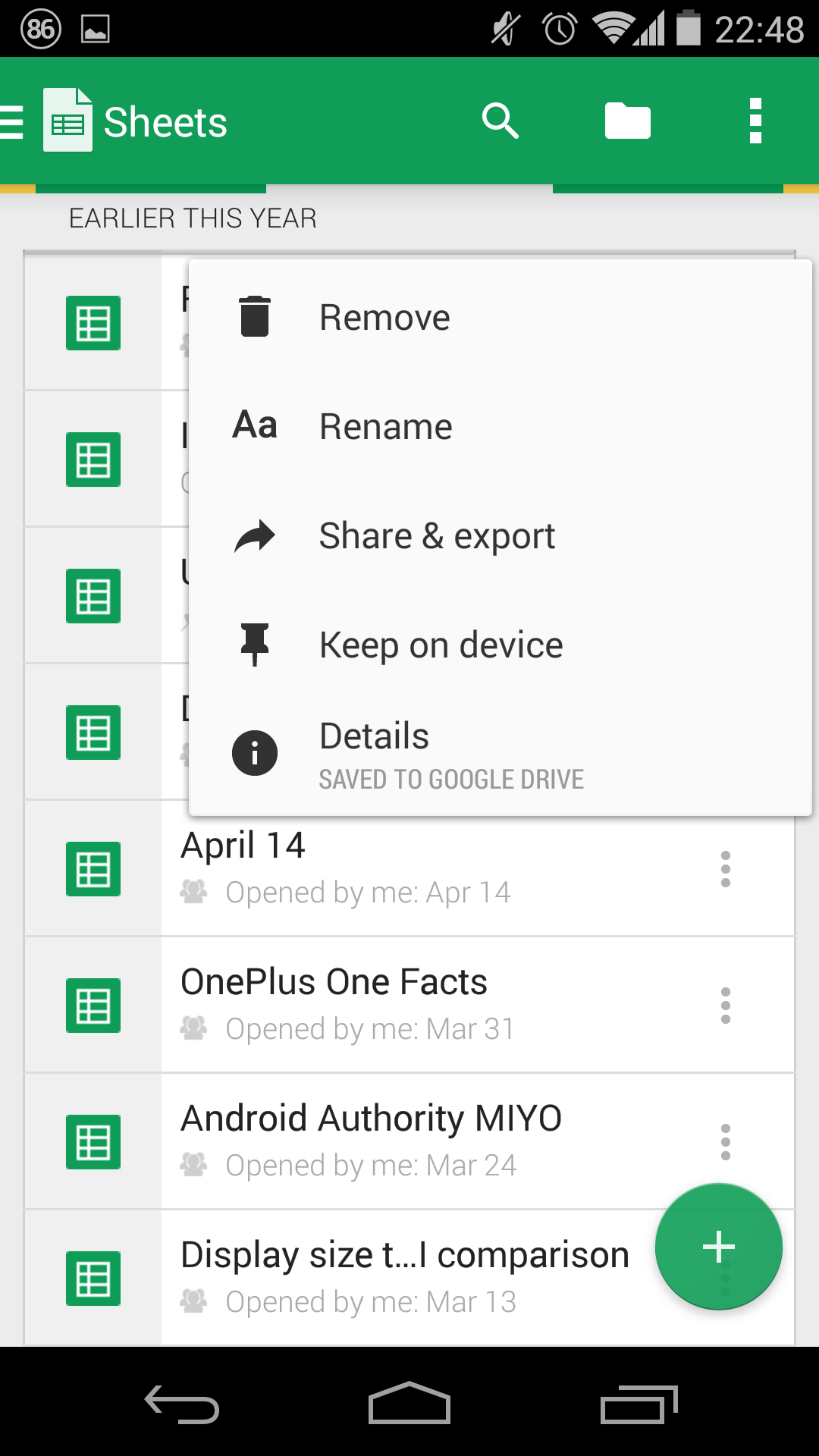
Task: Create a new spreadsheet with plus button
Action: [718, 1247]
